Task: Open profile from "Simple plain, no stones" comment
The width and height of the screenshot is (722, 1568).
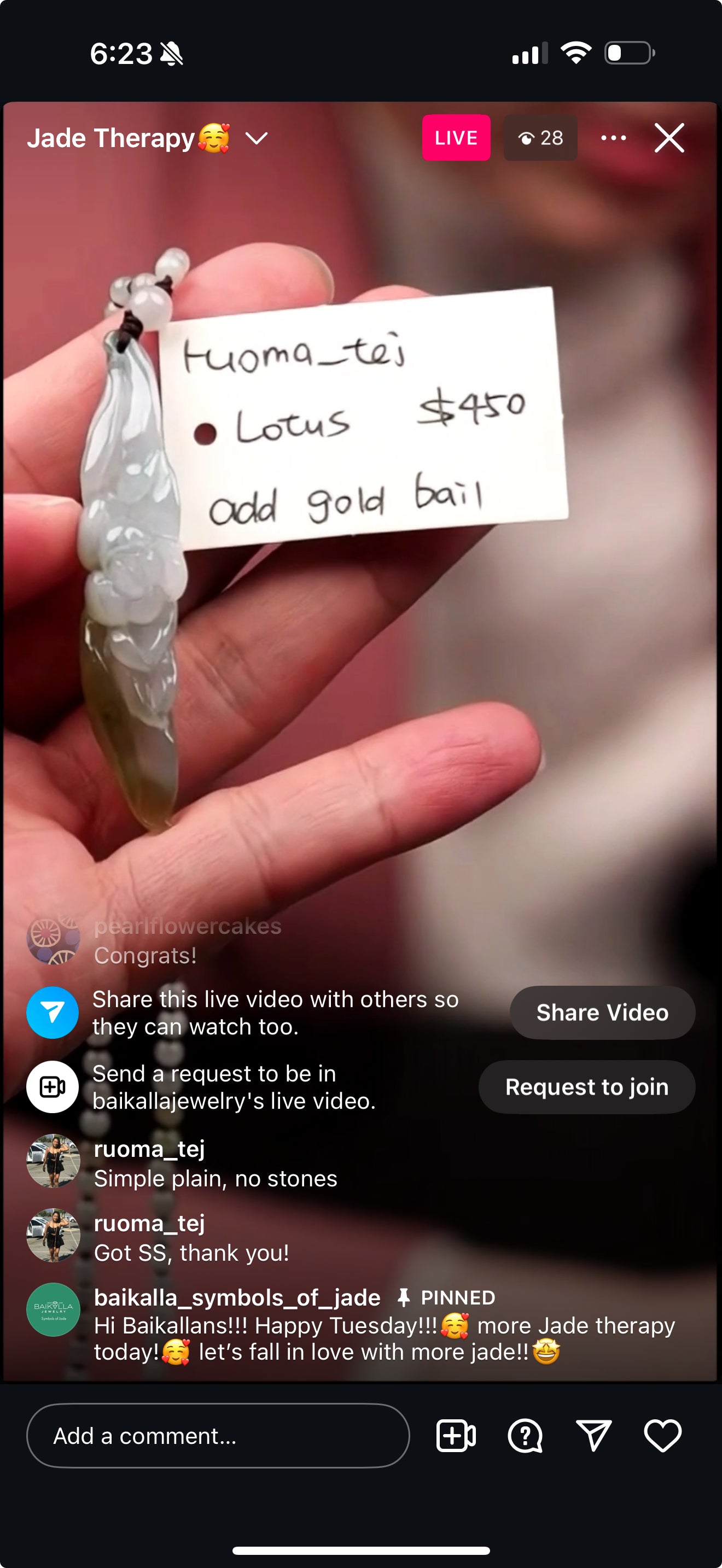Action: 53,1161
